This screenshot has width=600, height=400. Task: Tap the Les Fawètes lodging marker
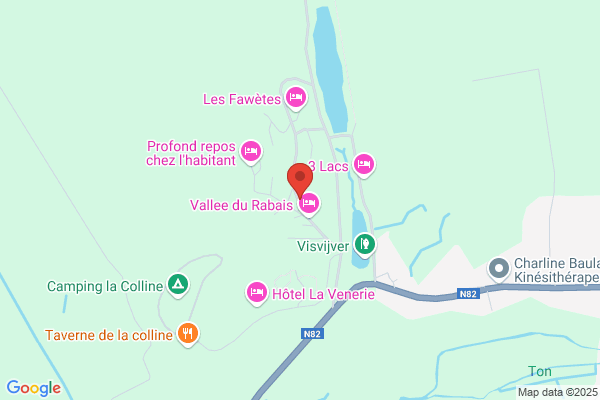(x=295, y=98)
